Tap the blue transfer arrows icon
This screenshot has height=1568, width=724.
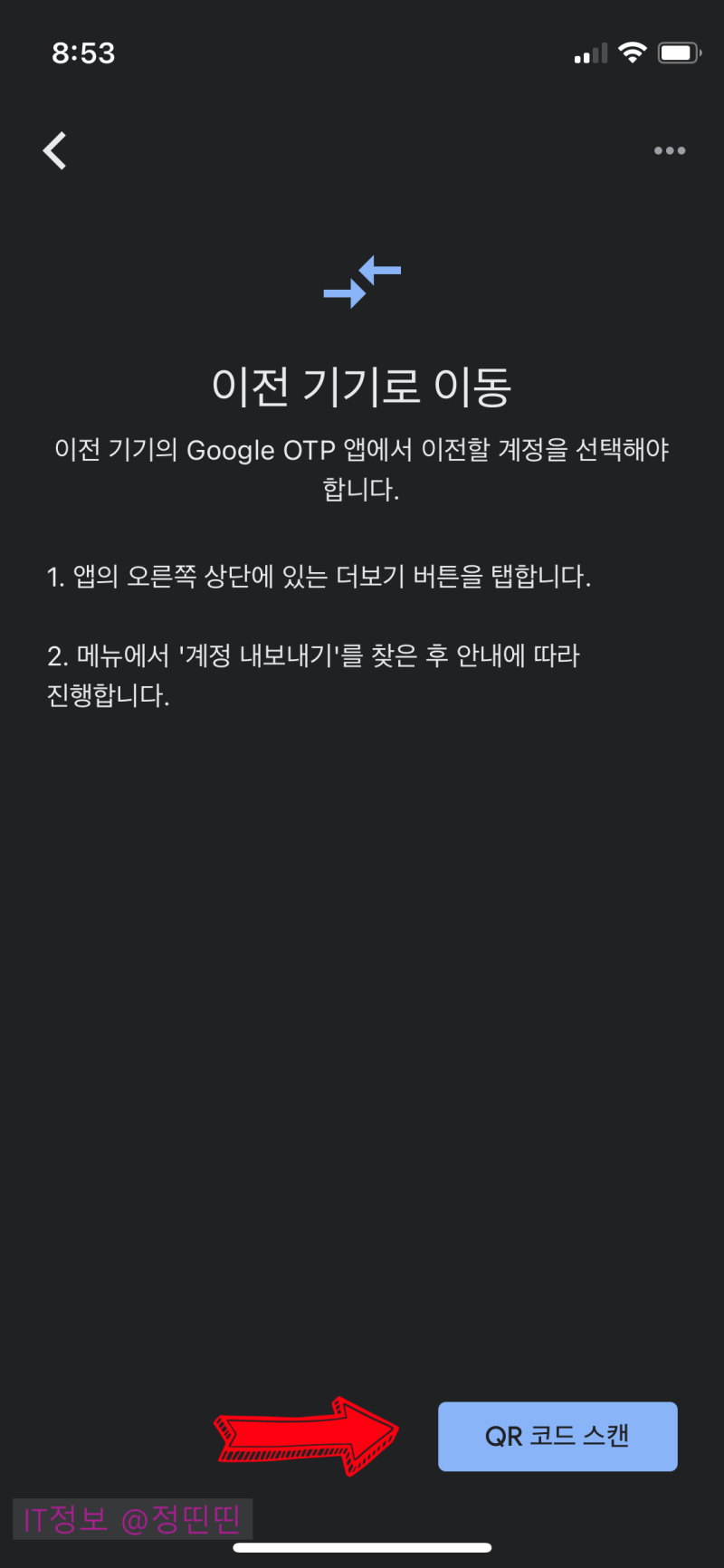tap(362, 281)
